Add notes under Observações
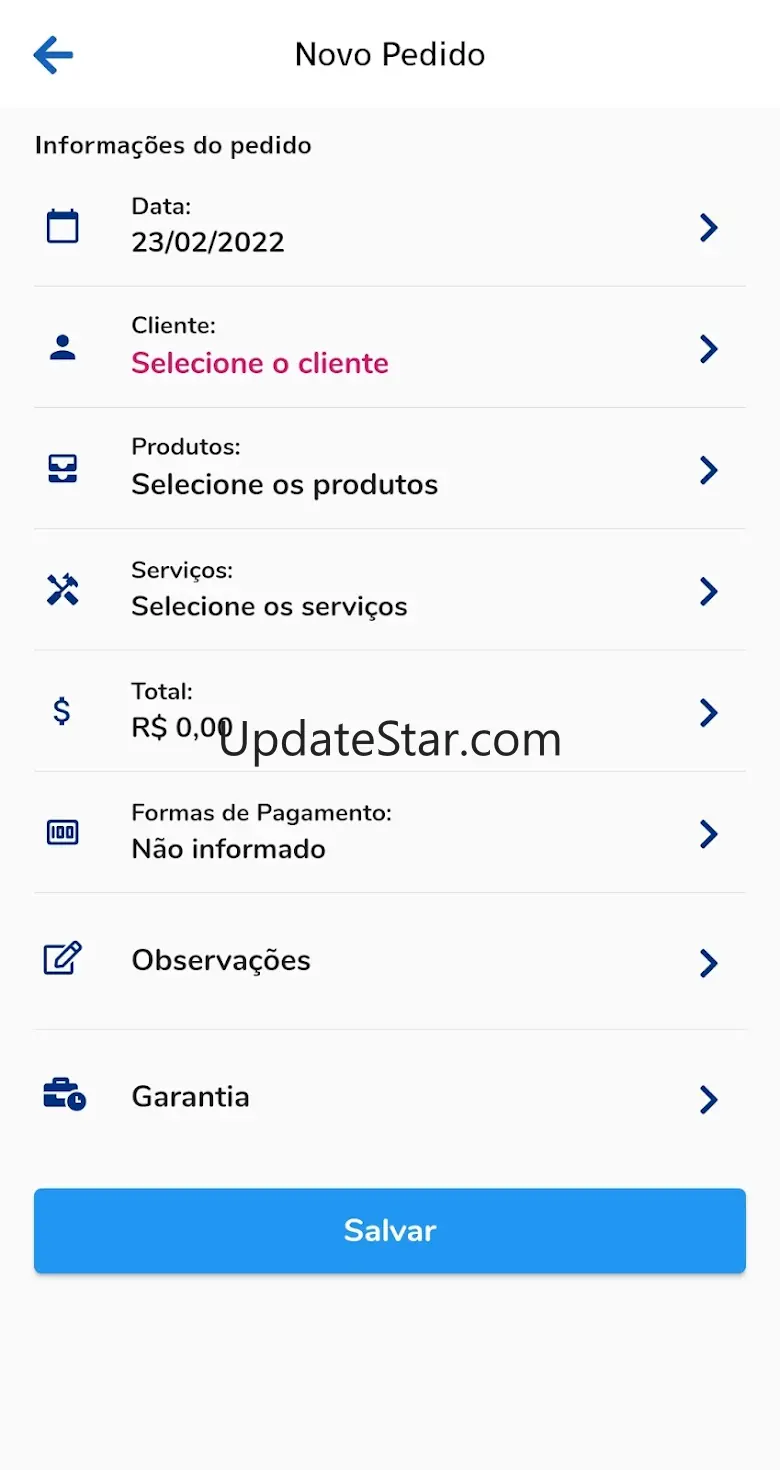Viewport: 780px width, 1470px height. point(389,961)
